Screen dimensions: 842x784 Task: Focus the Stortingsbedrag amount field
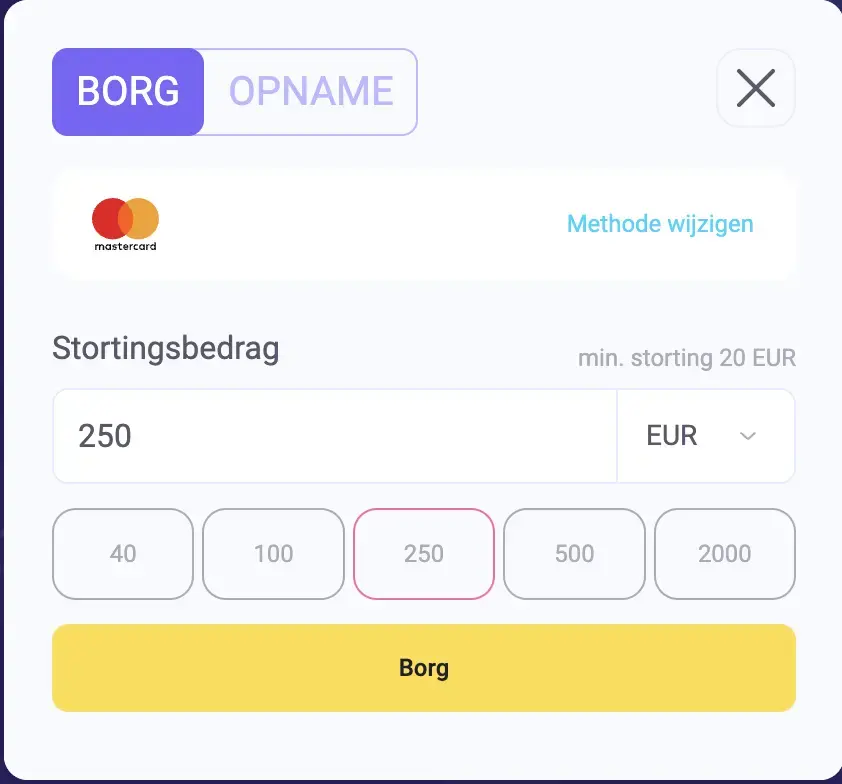[x=334, y=436]
